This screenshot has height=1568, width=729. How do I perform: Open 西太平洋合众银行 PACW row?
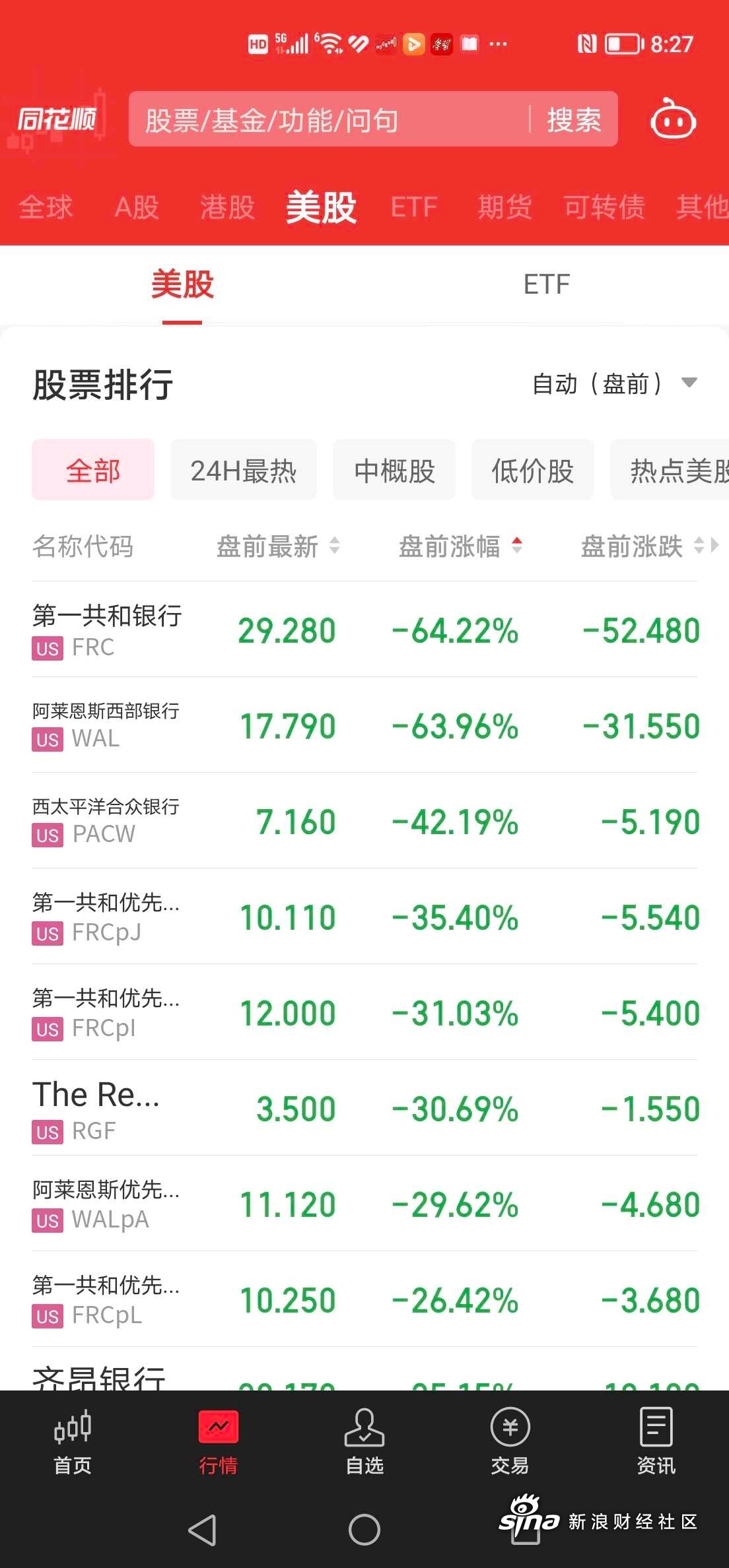pos(364,821)
